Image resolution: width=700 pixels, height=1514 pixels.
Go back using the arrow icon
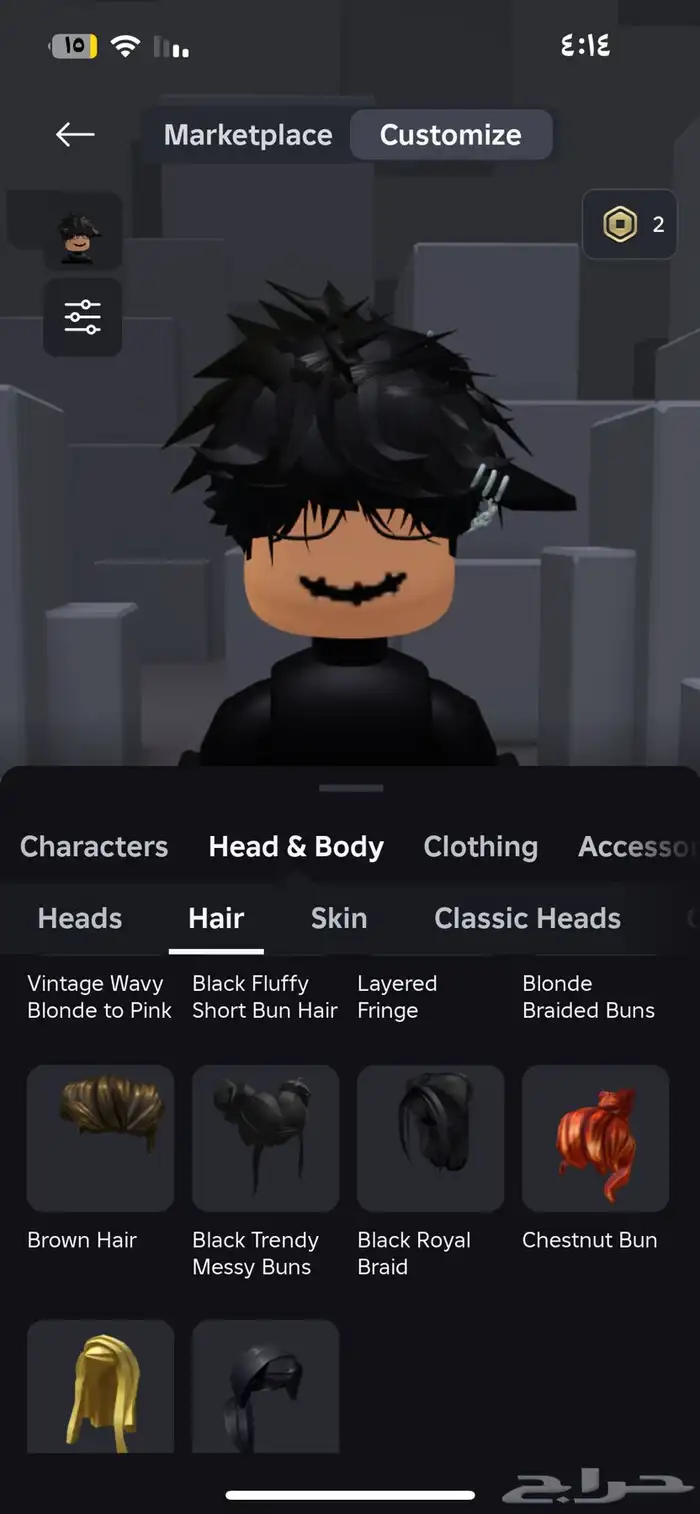(75, 134)
